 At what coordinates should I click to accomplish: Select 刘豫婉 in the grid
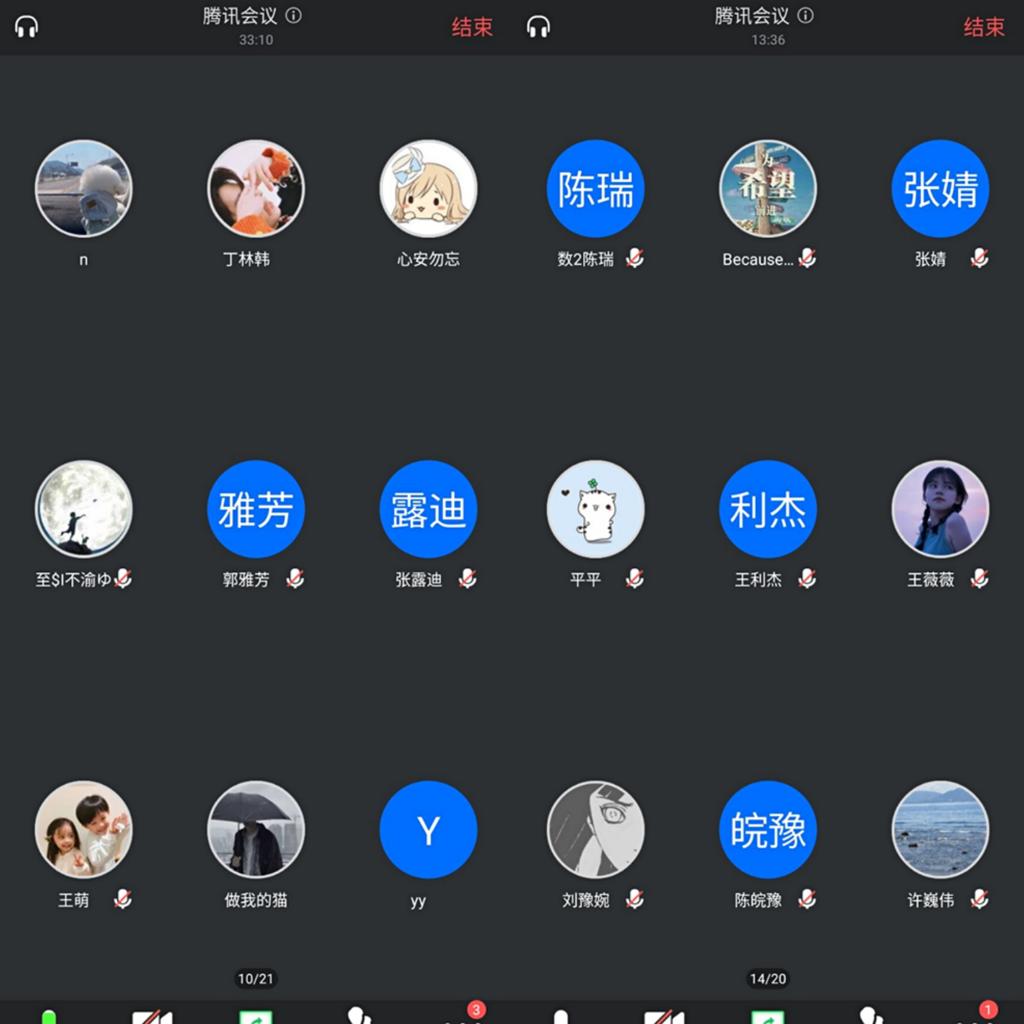pyautogui.click(x=596, y=830)
